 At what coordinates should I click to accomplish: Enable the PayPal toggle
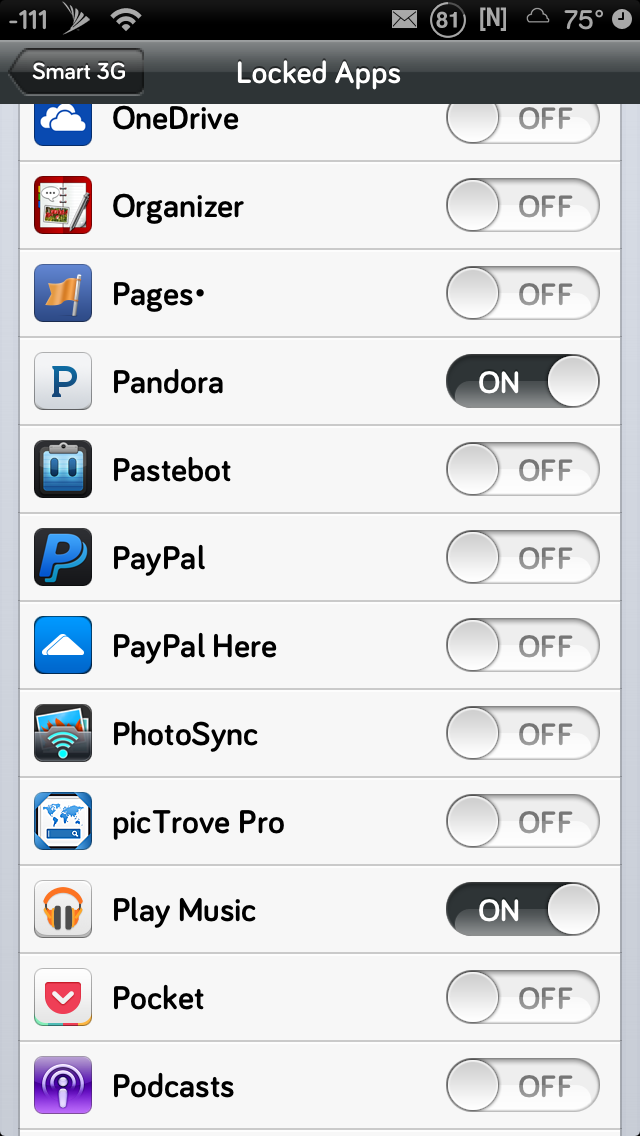(523, 558)
